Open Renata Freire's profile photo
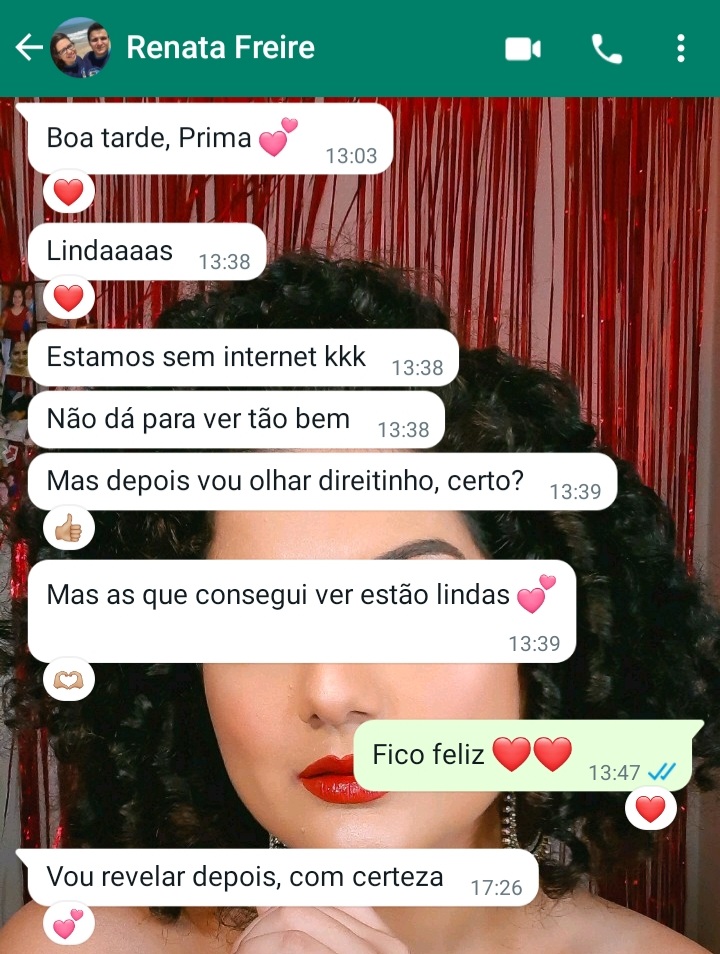 click(x=81, y=48)
